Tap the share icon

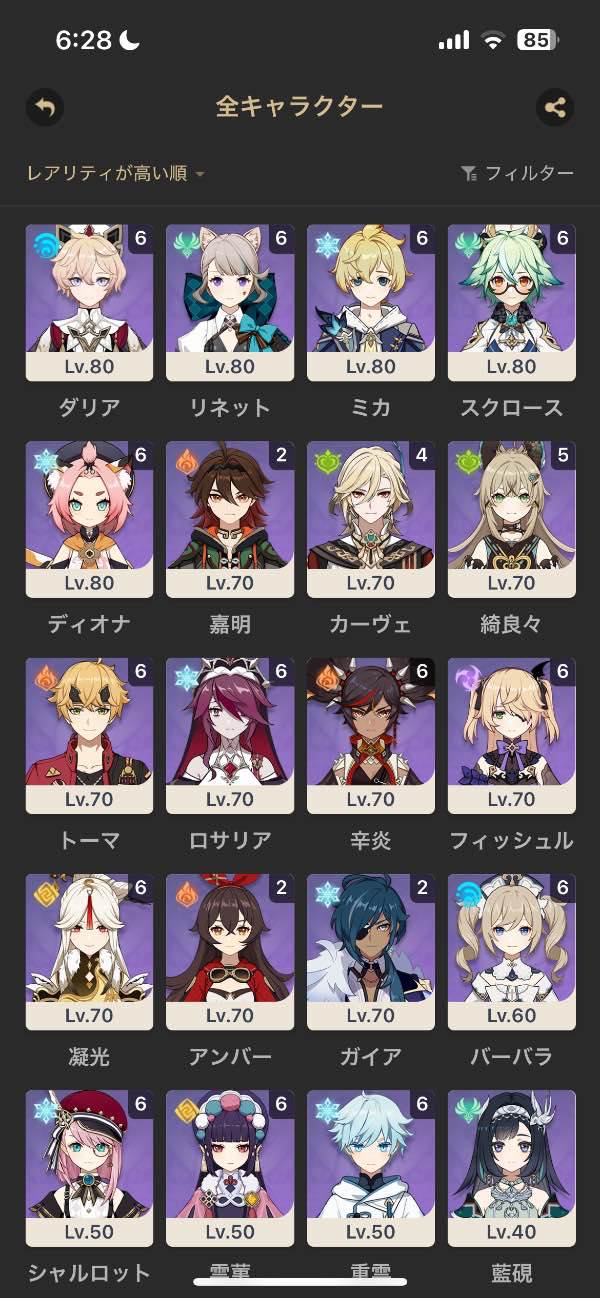555,107
